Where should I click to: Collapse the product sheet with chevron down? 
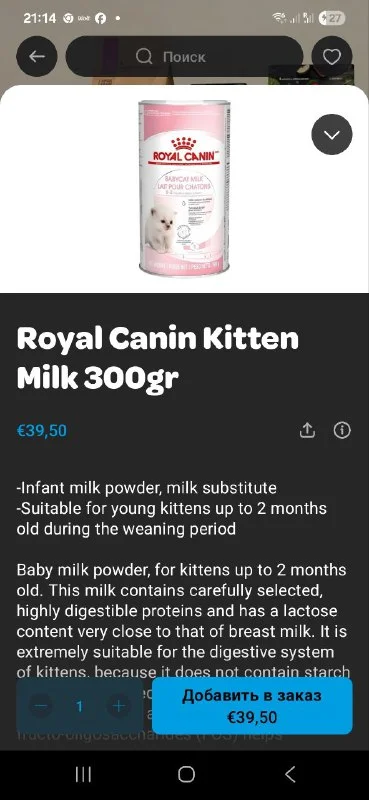tap(332, 135)
